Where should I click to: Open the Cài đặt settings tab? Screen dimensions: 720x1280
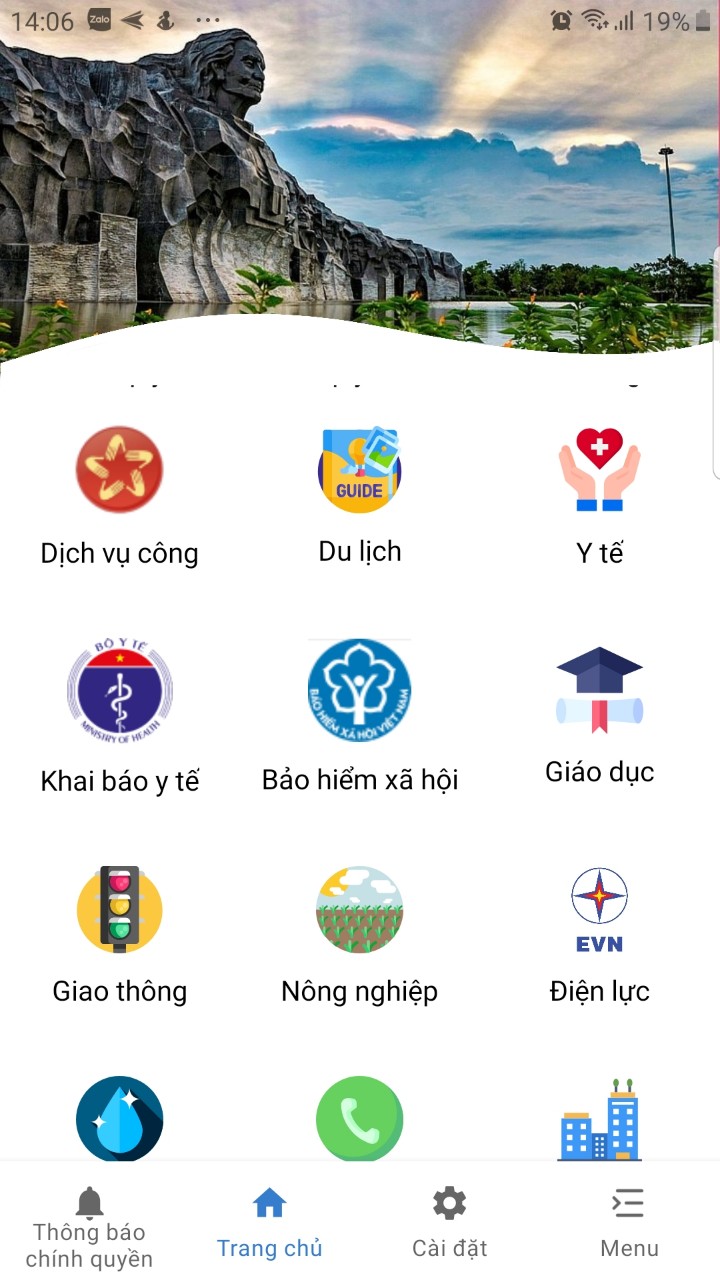(x=449, y=1222)
